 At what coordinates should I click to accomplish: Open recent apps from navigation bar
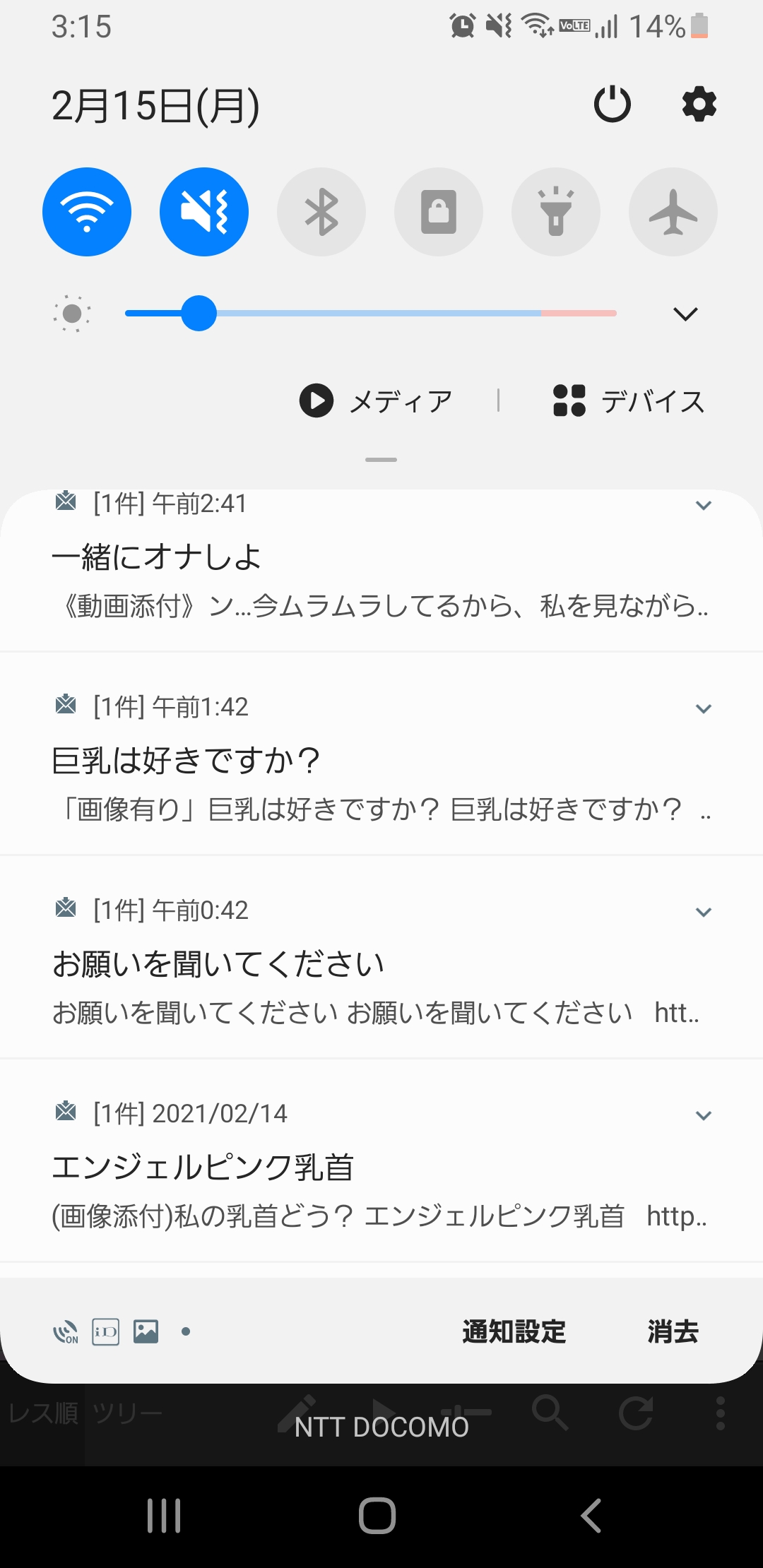pyautogui.click(x=164, y=1516)
